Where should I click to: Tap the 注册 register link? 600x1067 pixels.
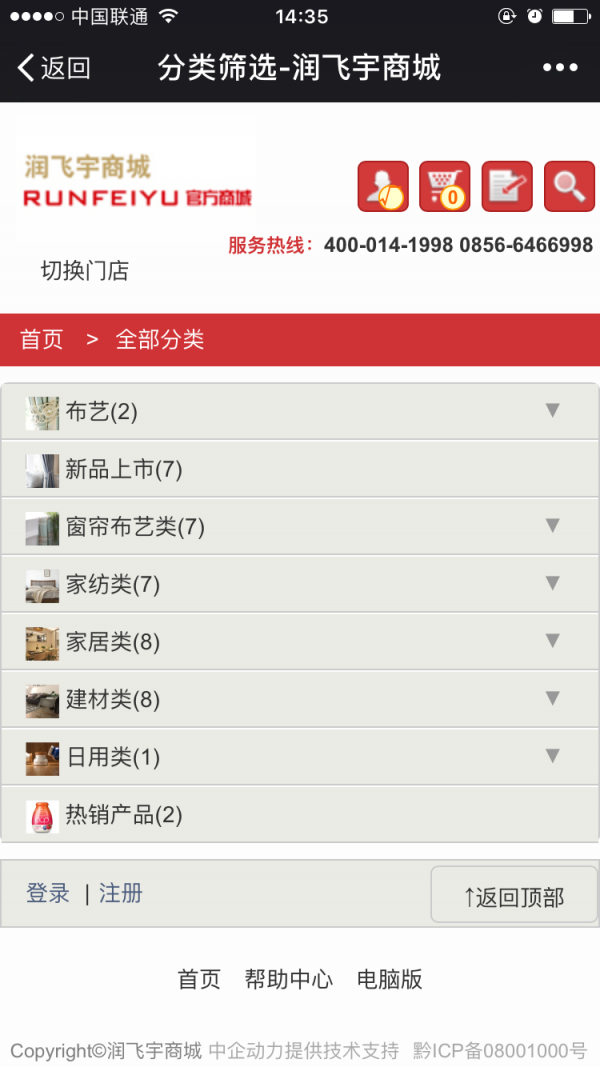(121, 893)
